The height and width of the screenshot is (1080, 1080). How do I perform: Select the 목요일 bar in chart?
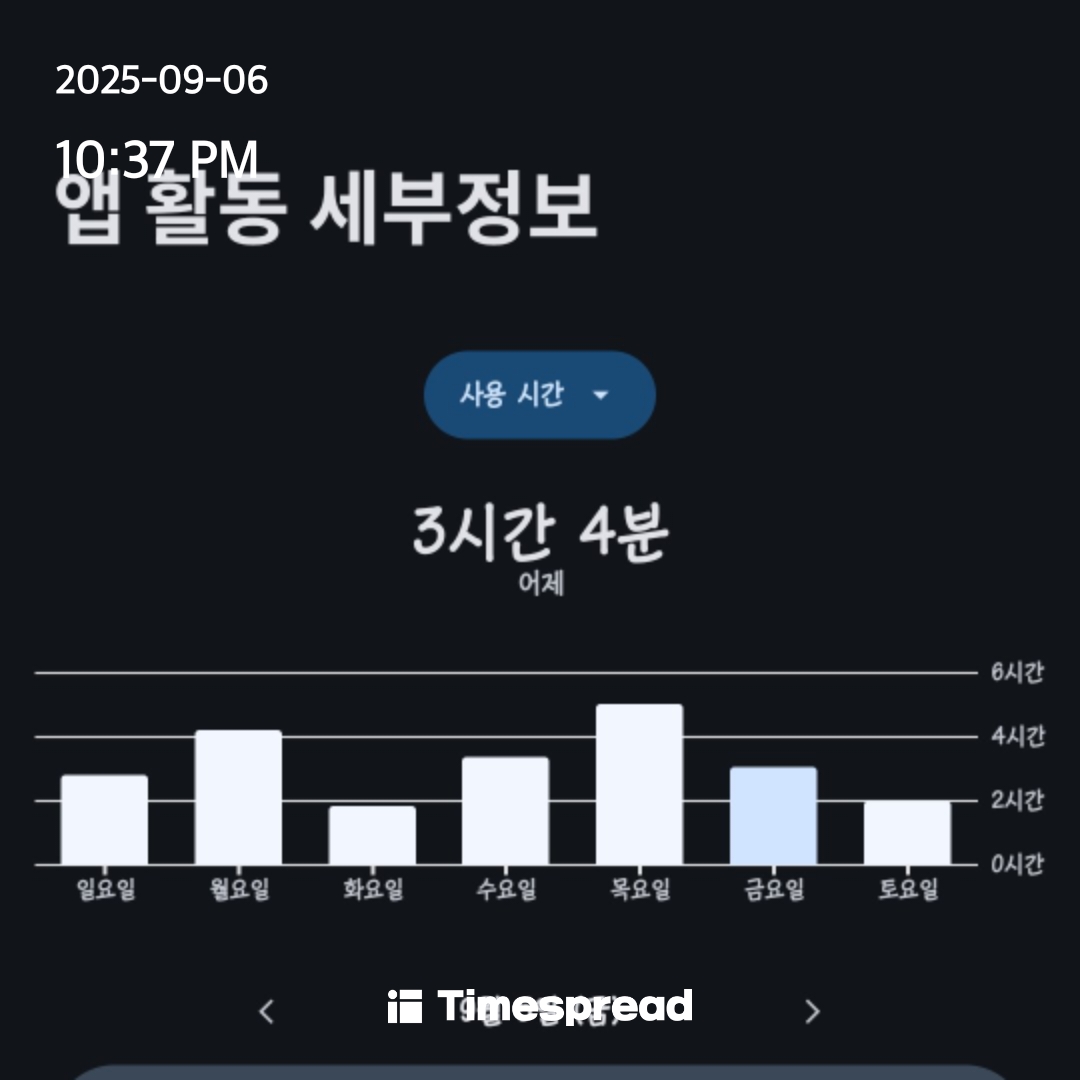pos(639,785)
